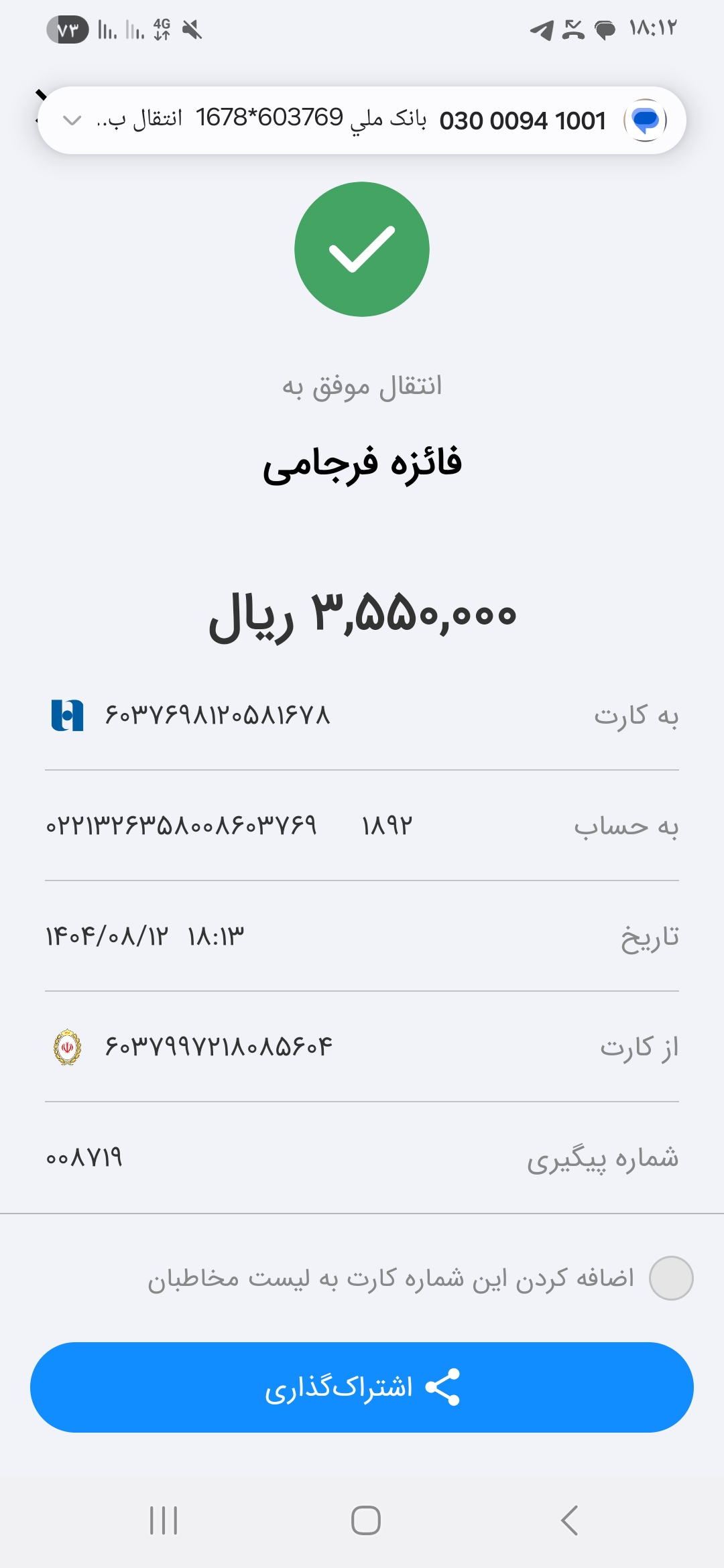Check 'Add this card number to contacts list'

(x=670, y=1278)
